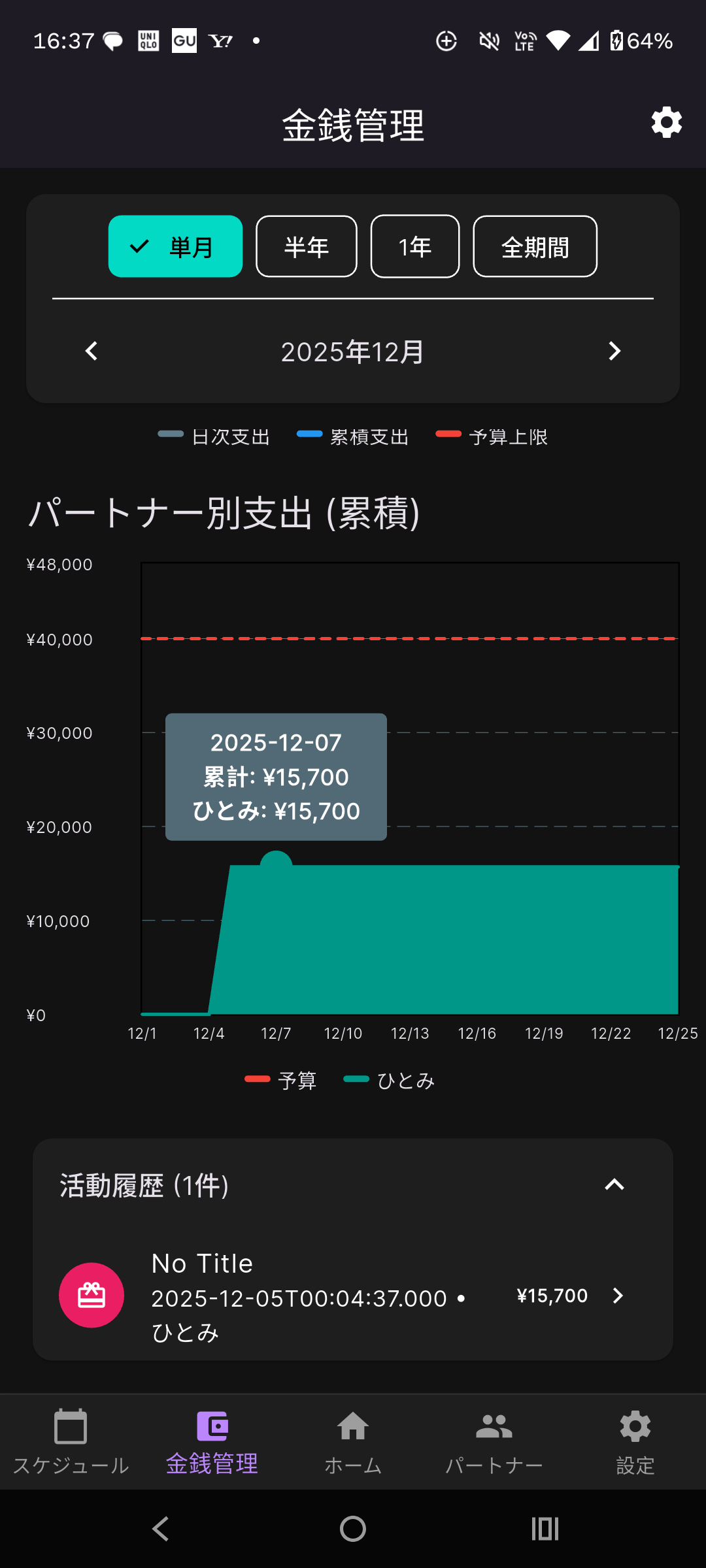Collapse the 活動履歴 section

click(x=614, y=1185)
